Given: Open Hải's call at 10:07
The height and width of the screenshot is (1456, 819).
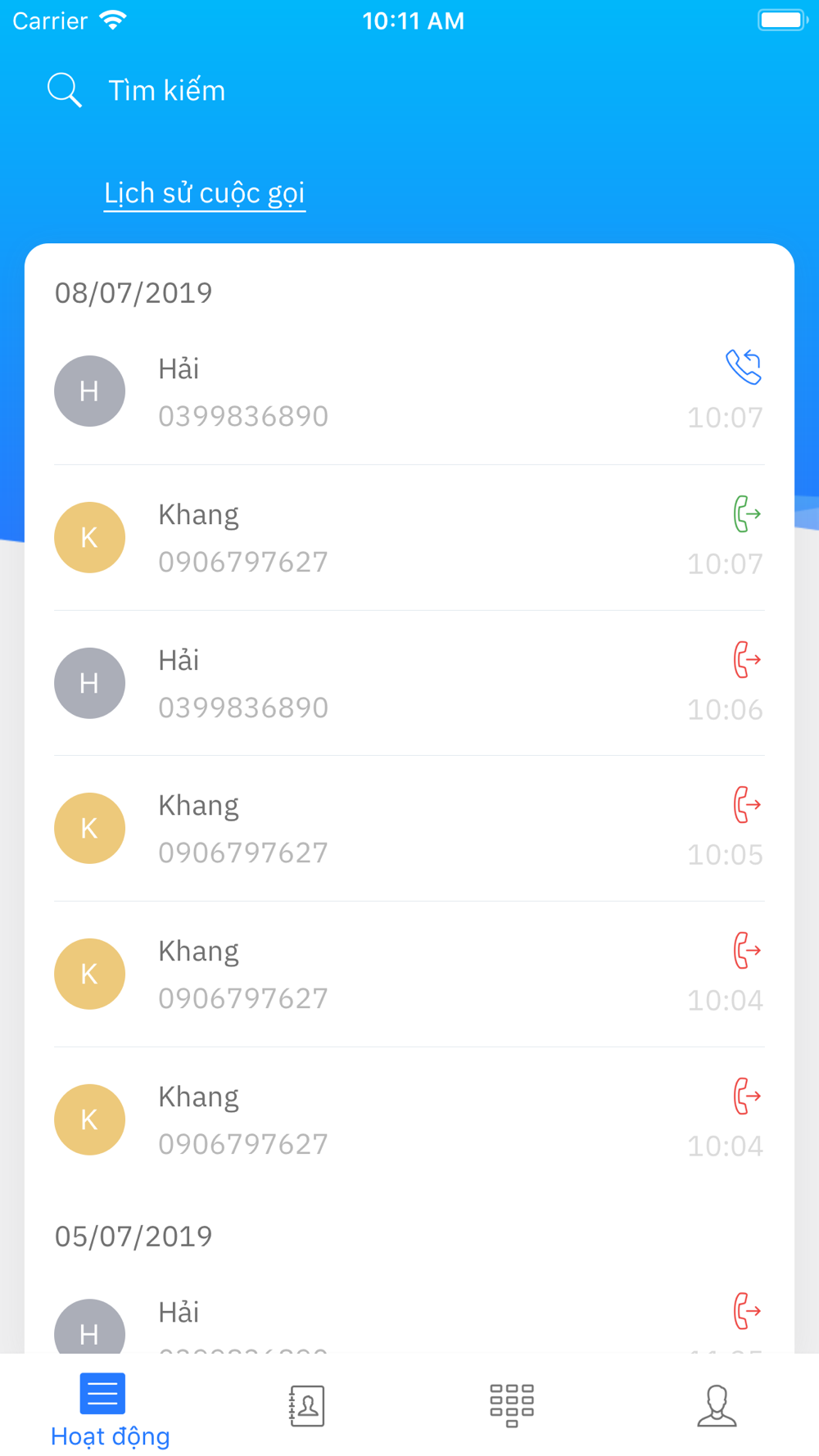Looking at the screenshot, I should click(409, 392).
